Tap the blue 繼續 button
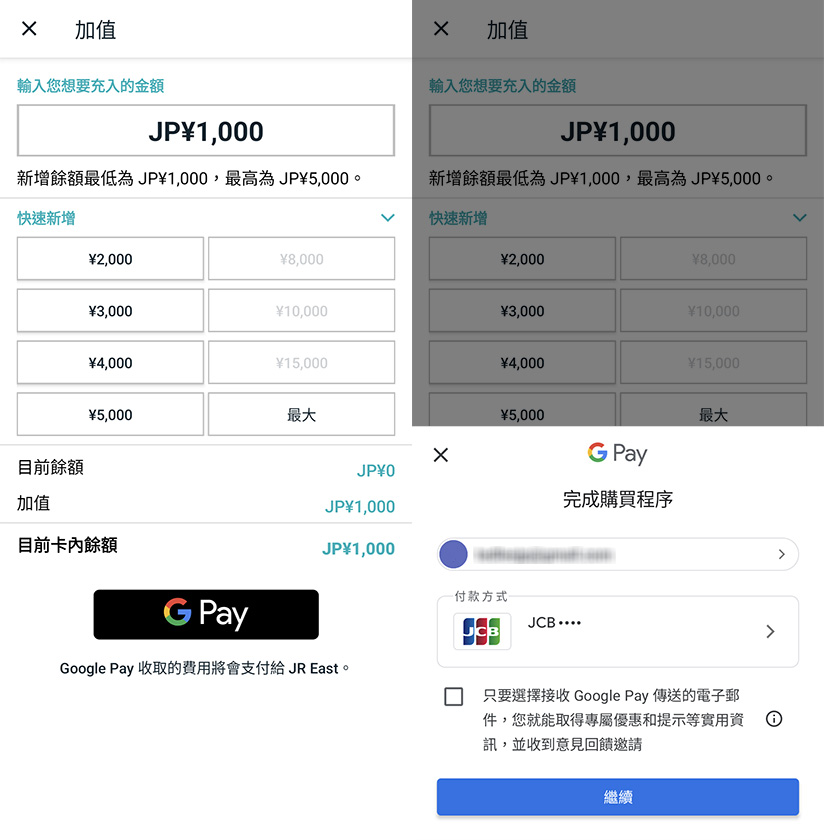Screen dimensions: 824x840 click(x=617, y=797)
